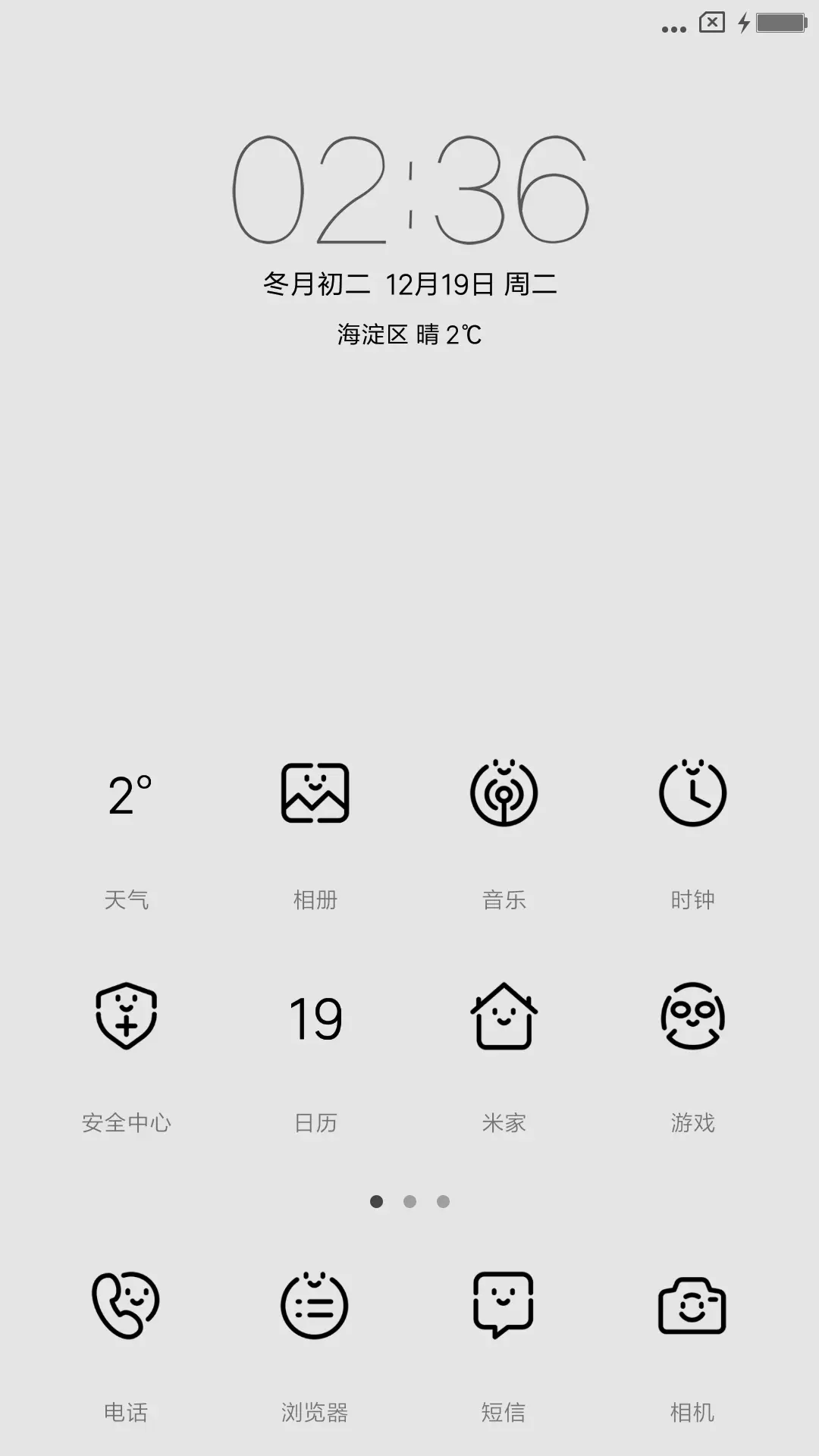This screenshot has height=1456, width=819.
Task: Start the 电话 phone dialer
Action: 127,1306
